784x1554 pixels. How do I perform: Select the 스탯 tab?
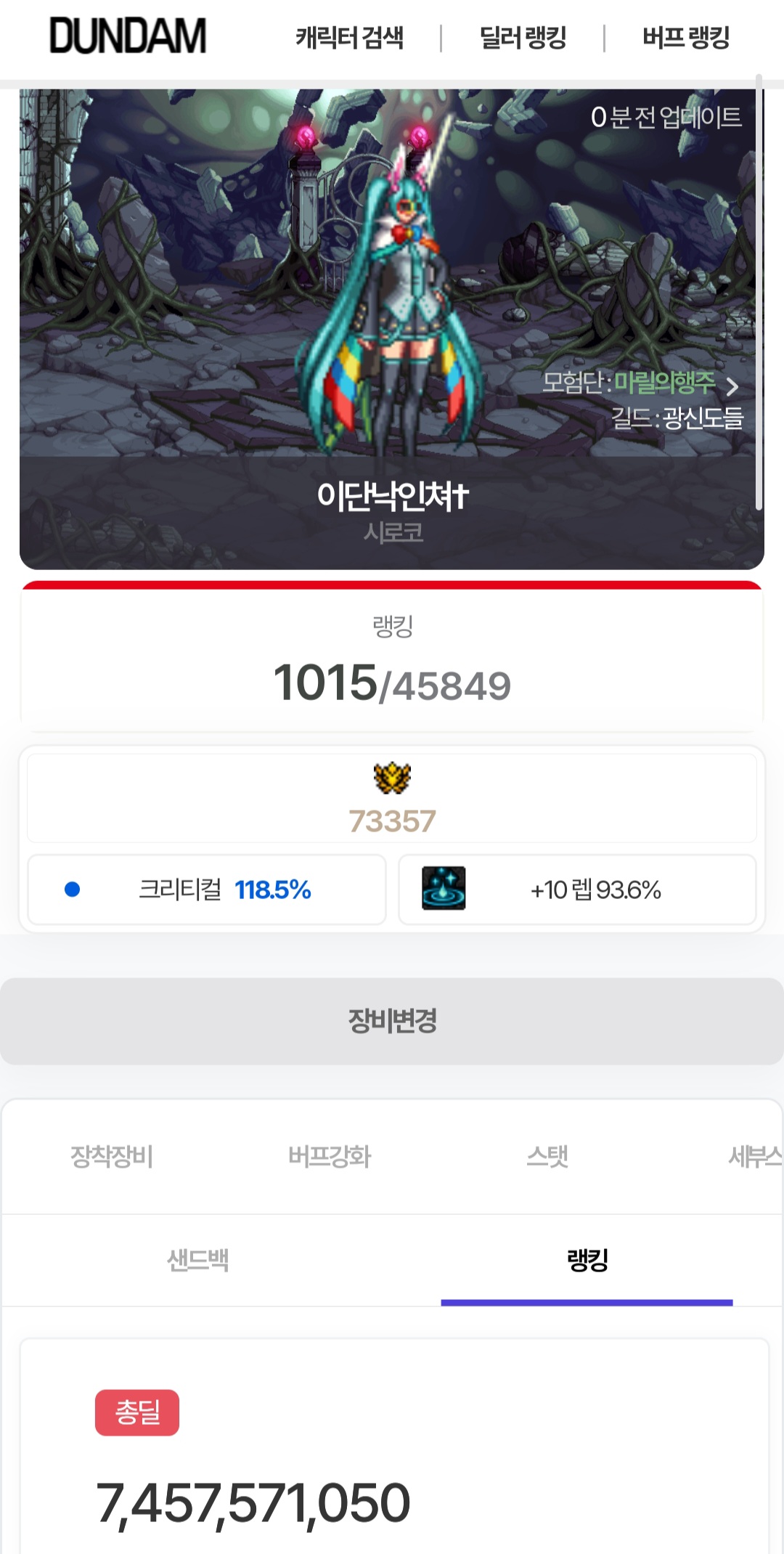click(x=547, y=1156)
